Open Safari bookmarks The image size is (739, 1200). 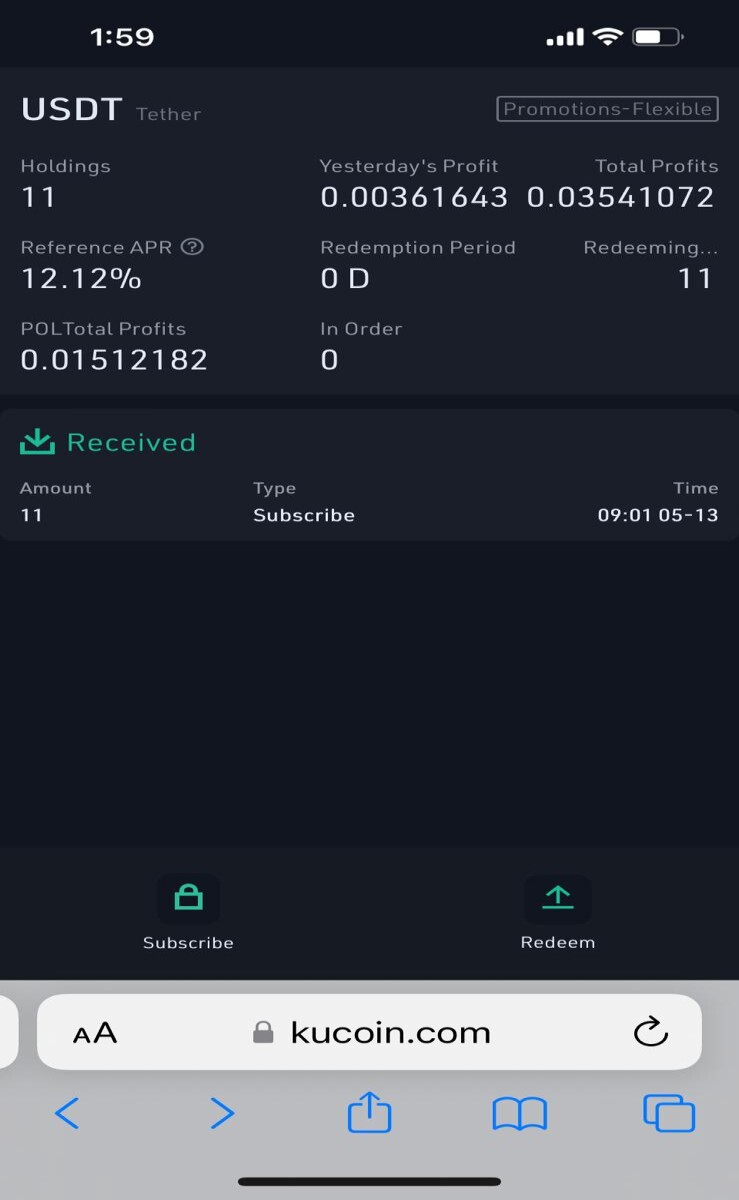(x=520, y=1114)
